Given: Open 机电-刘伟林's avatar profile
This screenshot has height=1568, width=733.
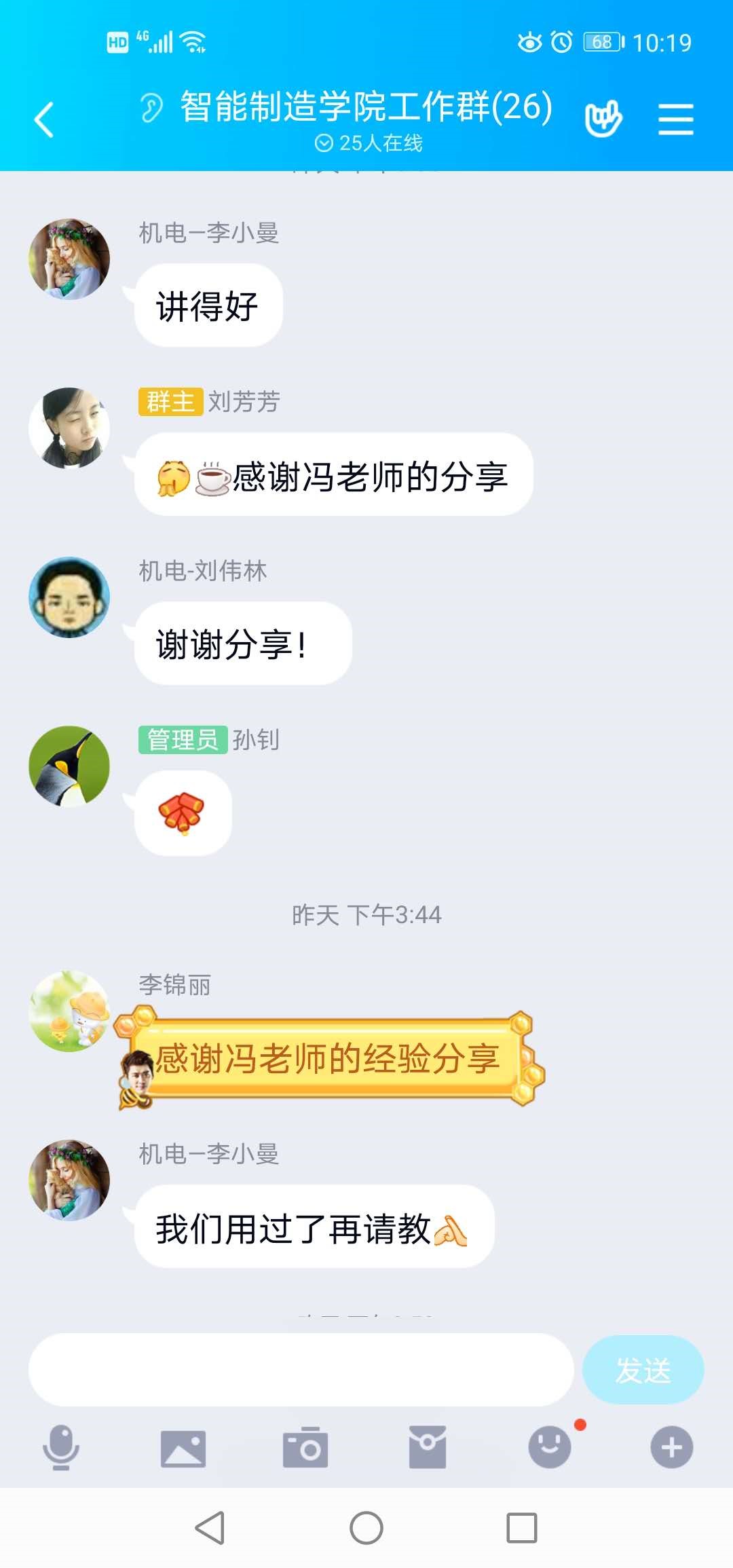Looking at the screenshot, I should click(69, 597).
